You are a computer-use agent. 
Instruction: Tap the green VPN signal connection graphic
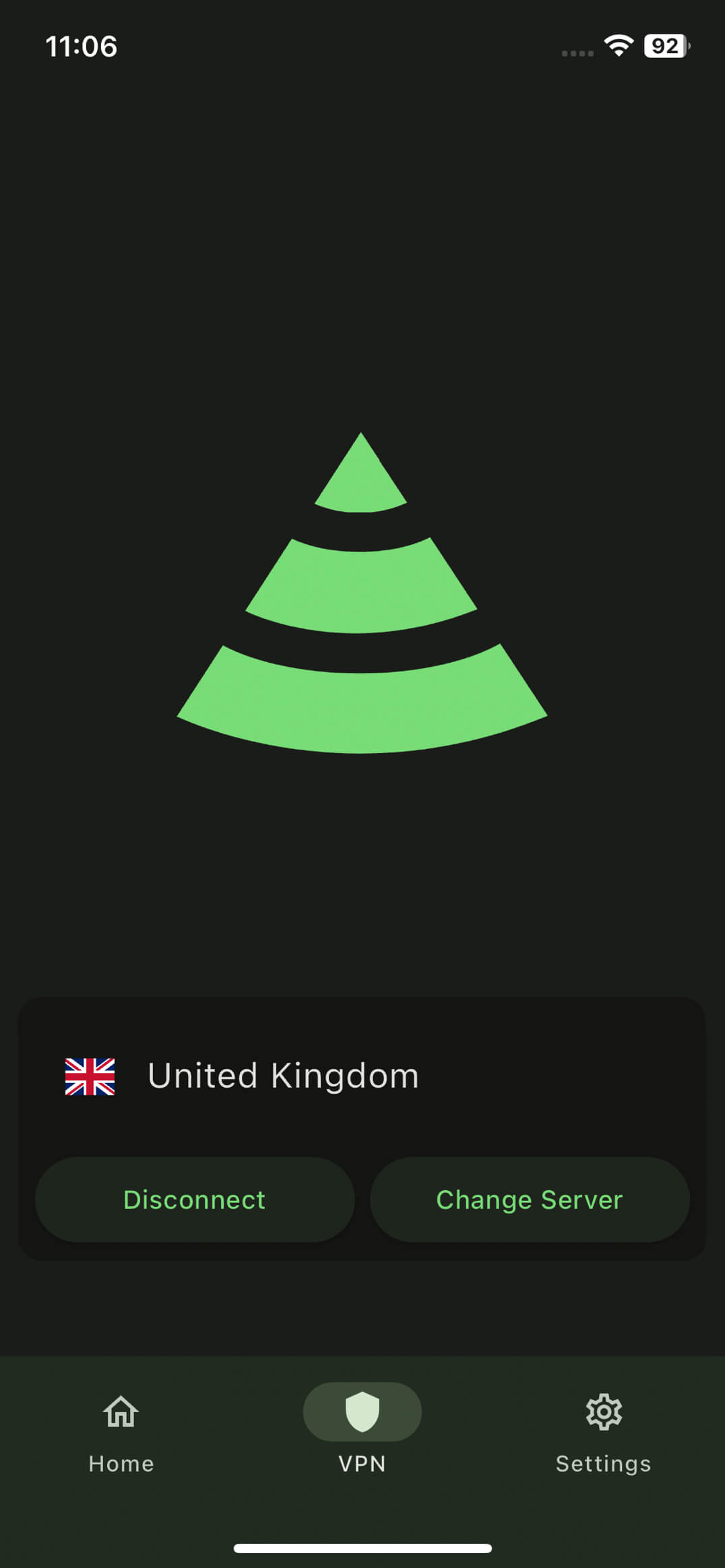pos(362,593)
